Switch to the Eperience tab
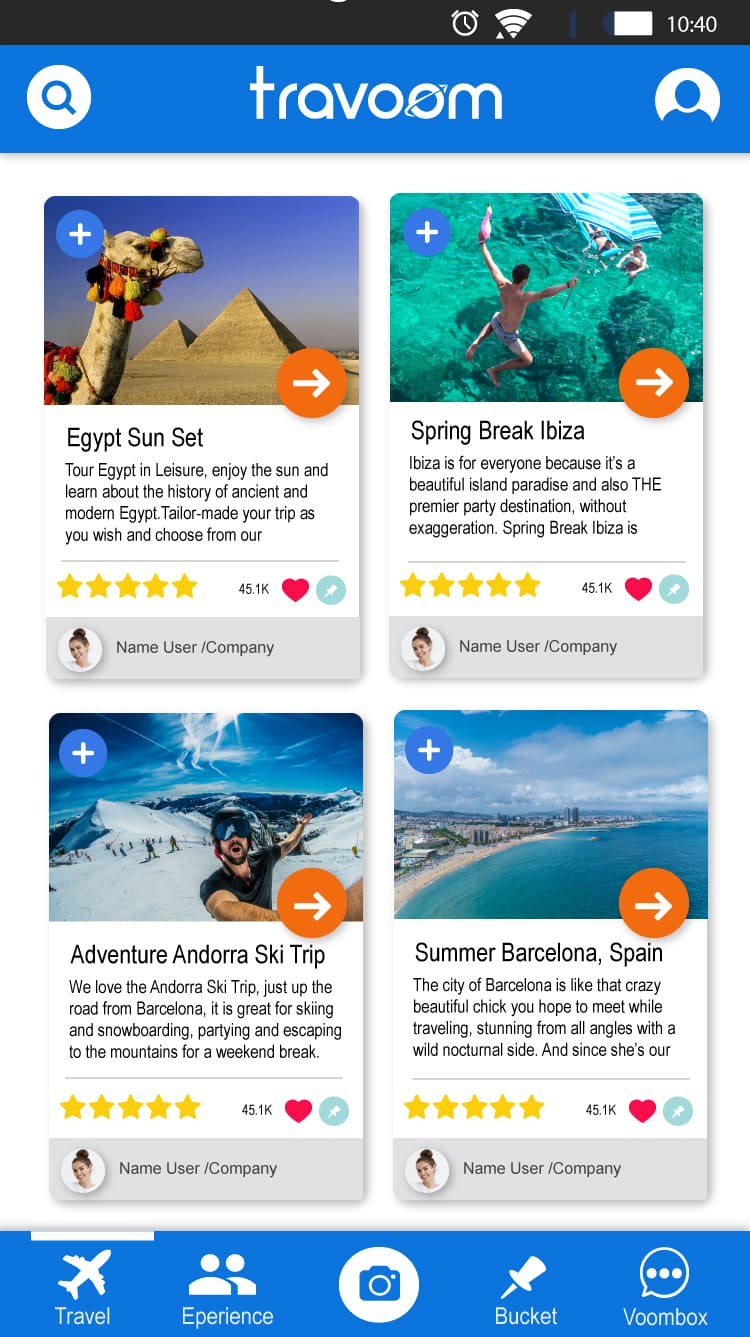Viewport: 750px width, 1337px height. pos(227,1289)
